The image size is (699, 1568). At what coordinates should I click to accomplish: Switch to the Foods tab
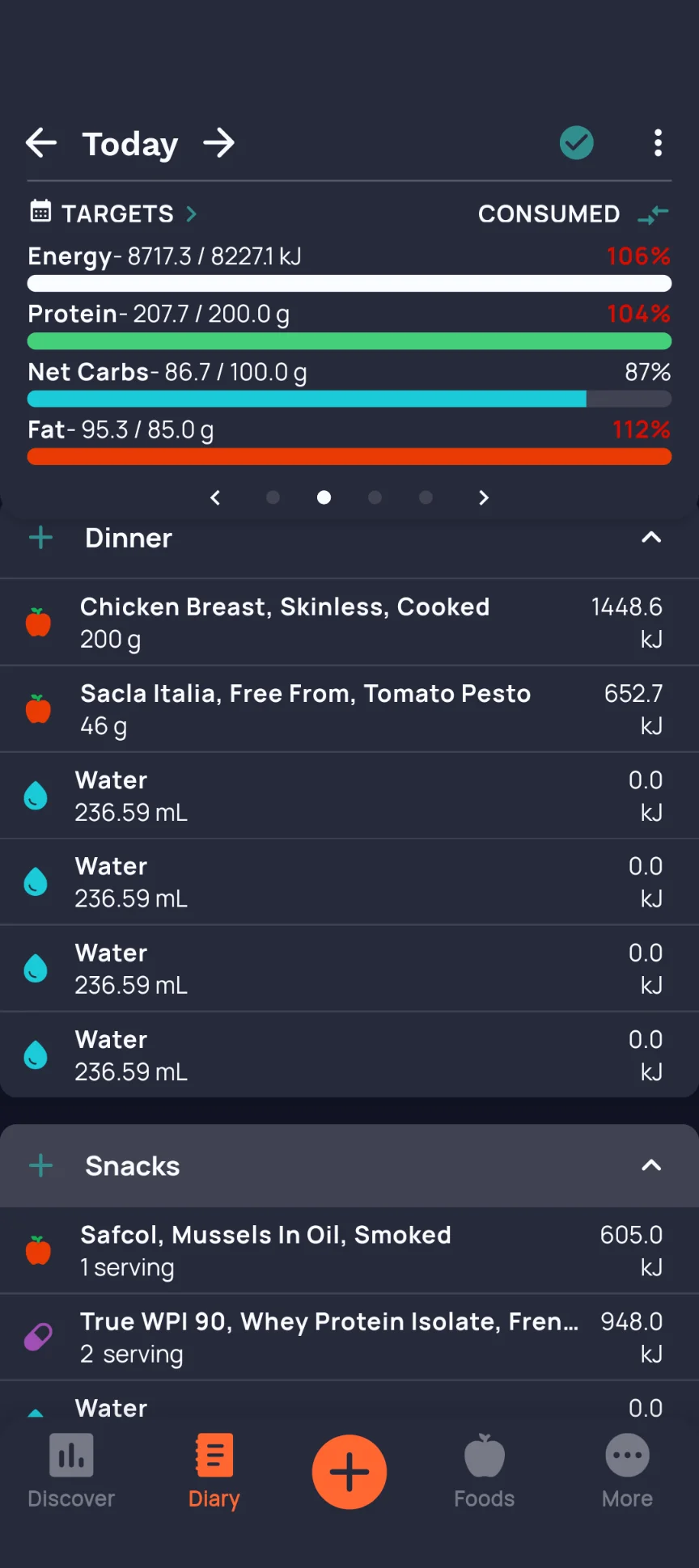[485, 1471]
